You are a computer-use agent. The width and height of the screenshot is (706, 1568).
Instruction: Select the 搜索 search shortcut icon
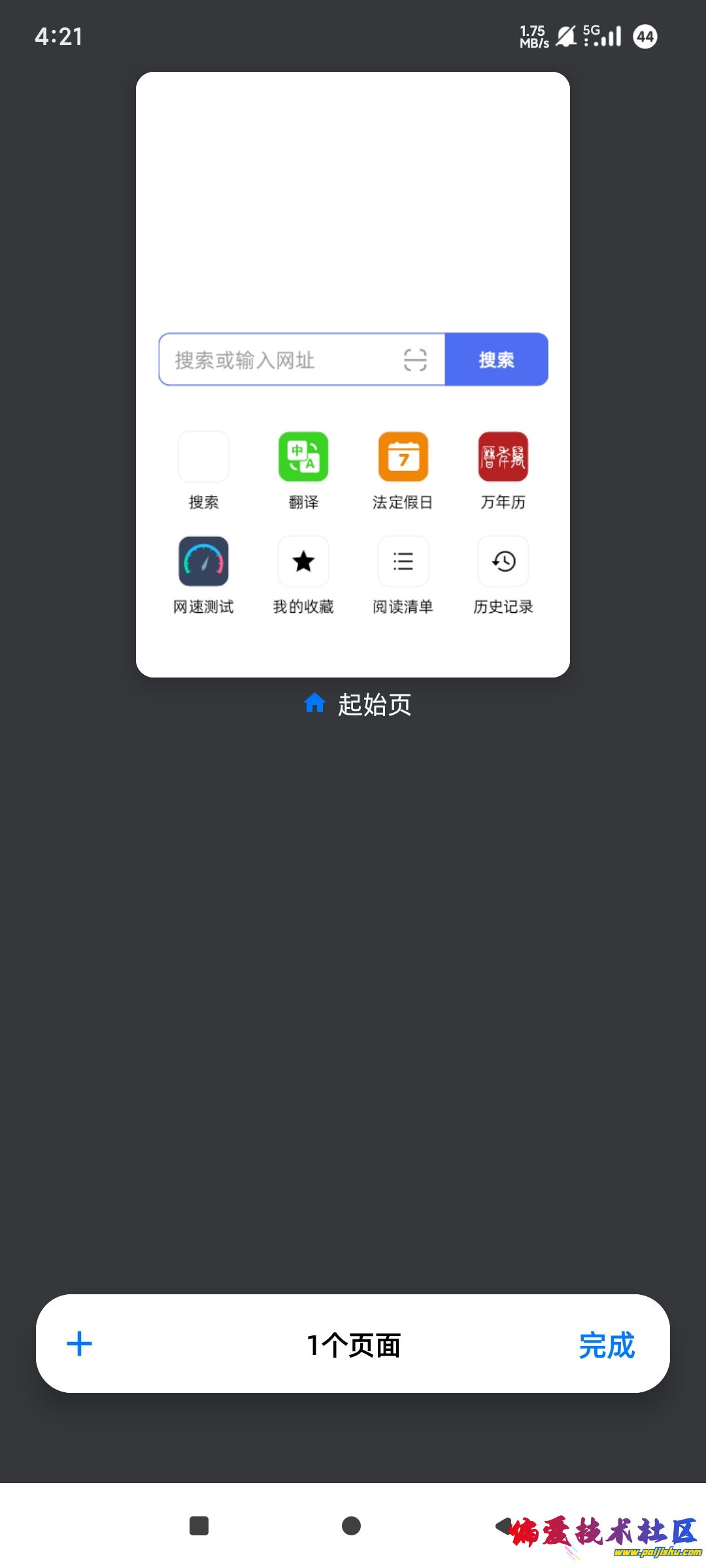tap(203, 457)
